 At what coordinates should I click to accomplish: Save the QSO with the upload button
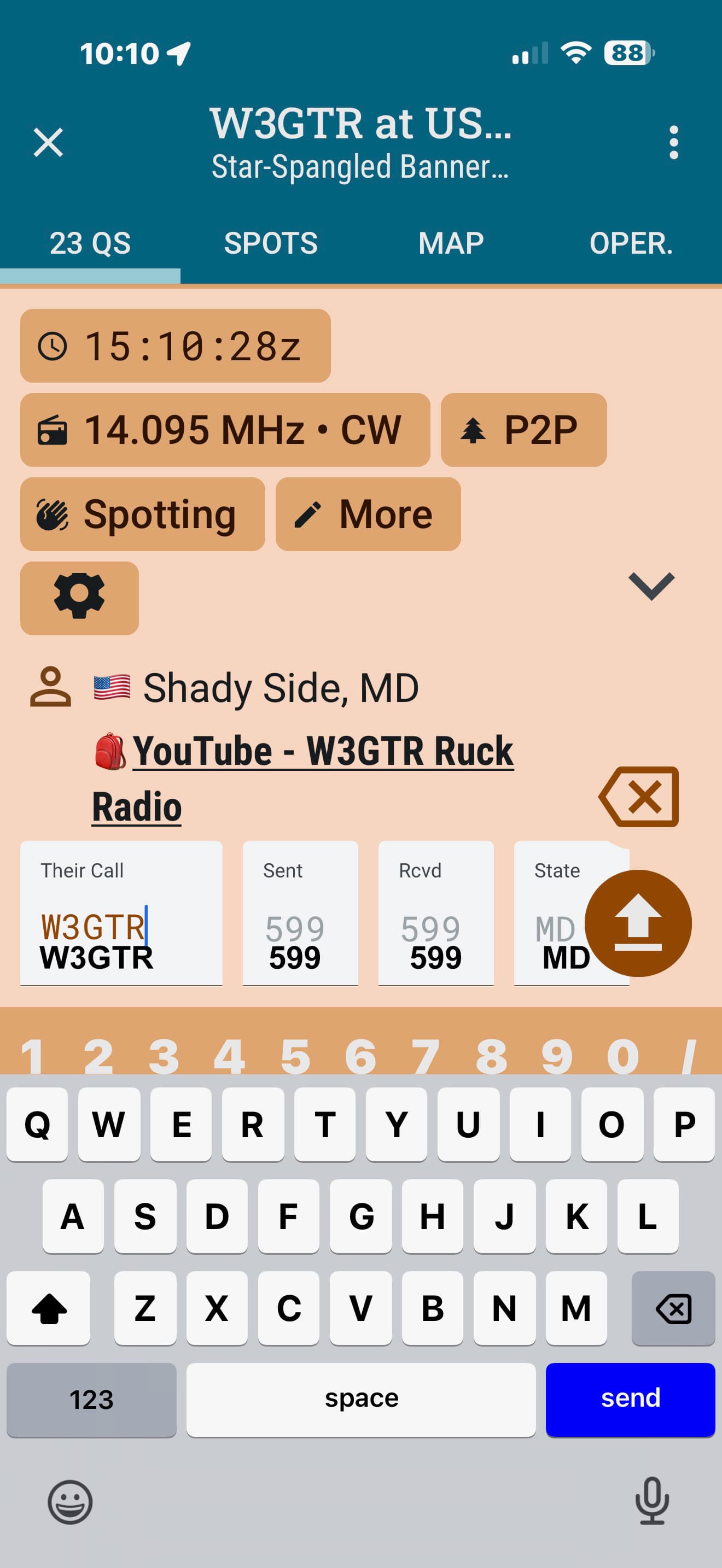click(637, 923)
